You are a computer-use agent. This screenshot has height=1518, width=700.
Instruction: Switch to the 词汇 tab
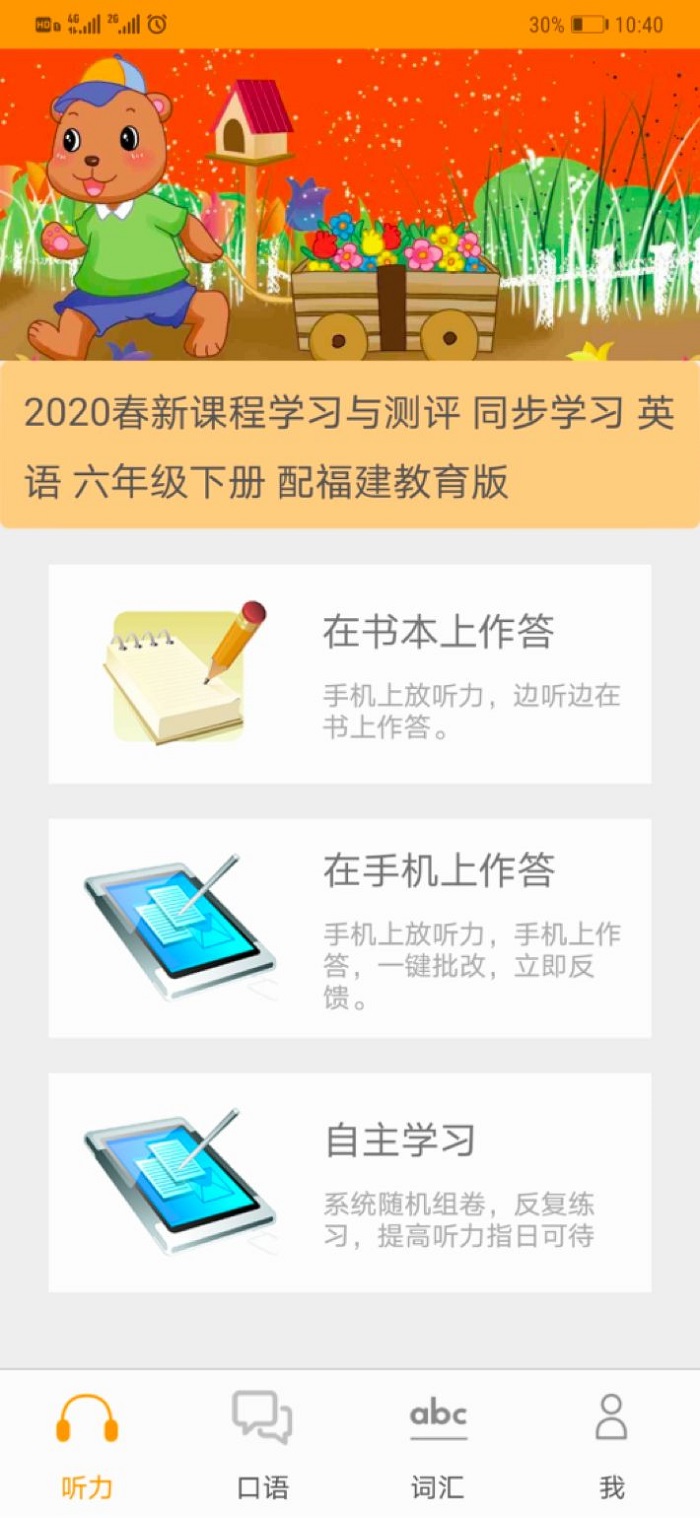(438, 1444)
